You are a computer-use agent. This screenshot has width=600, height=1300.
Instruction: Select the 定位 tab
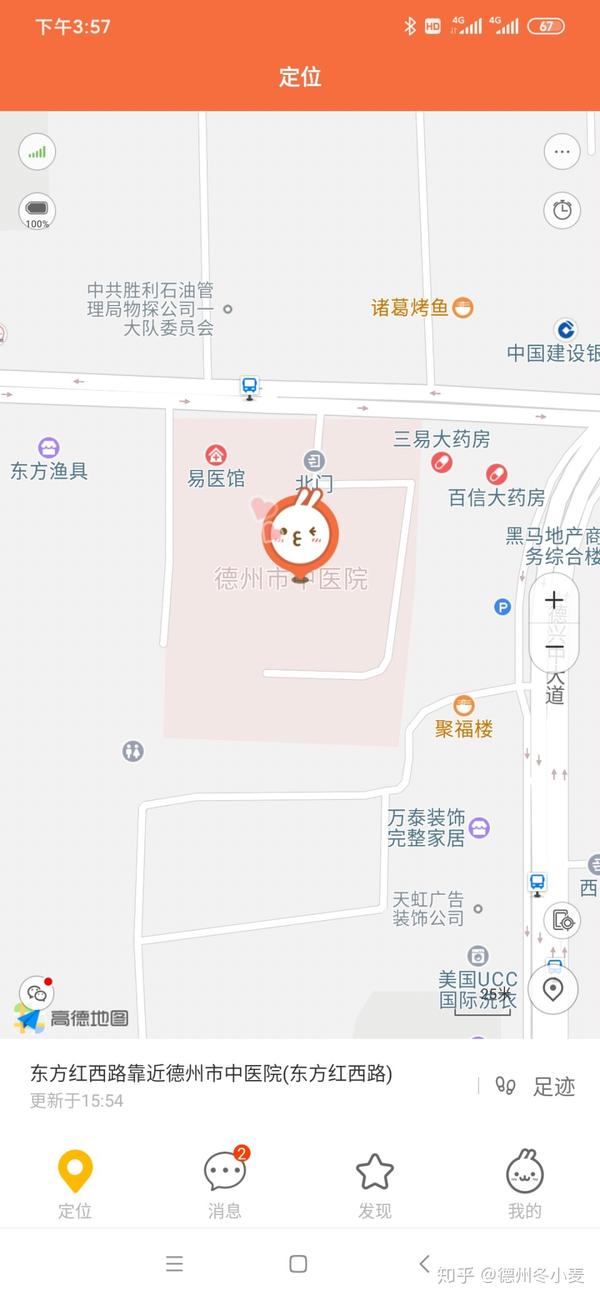75,1184
